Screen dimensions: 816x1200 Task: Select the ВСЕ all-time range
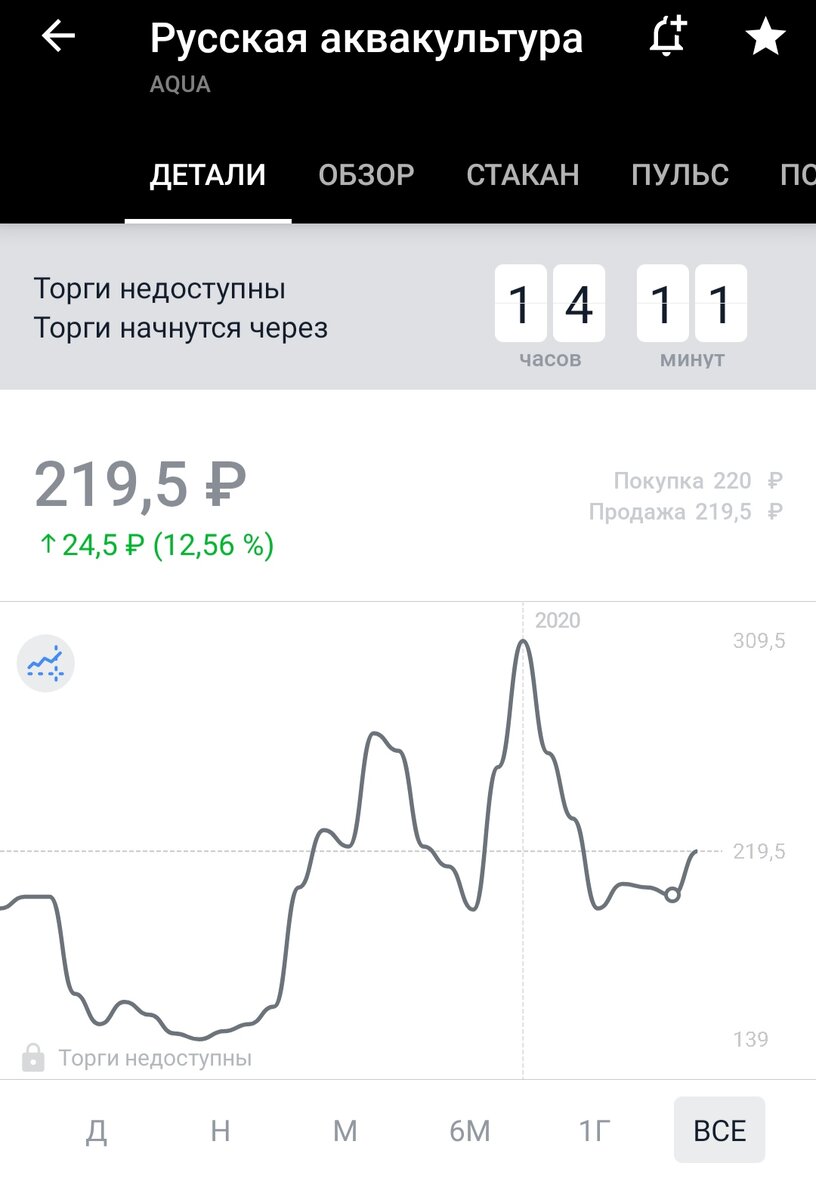click(719, 1131)
